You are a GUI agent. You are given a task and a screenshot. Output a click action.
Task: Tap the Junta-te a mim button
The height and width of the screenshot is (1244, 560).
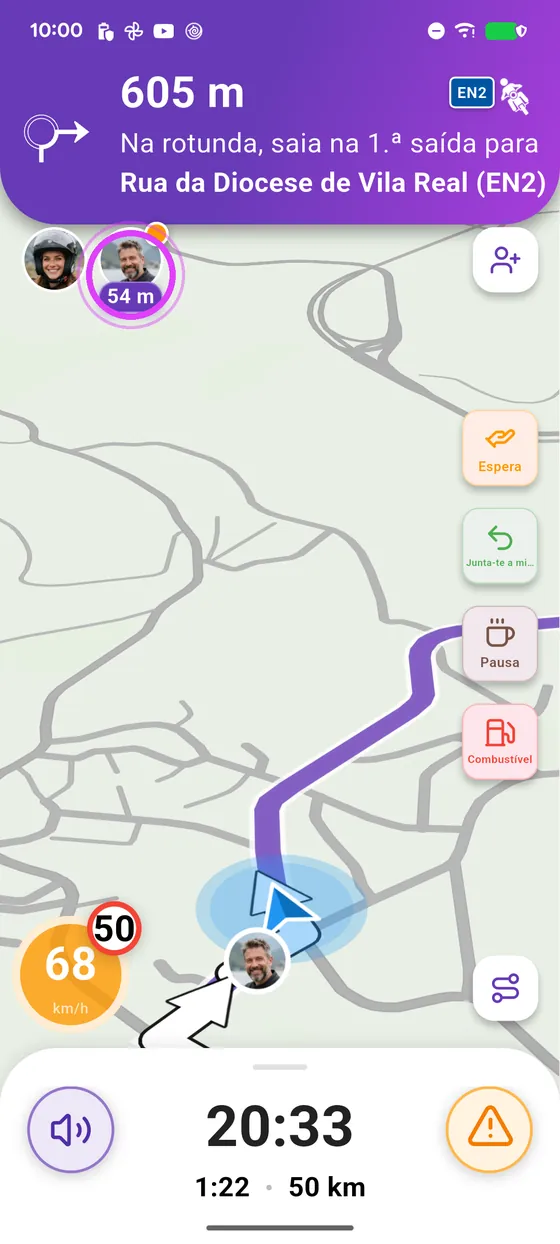tap(500, 546)
